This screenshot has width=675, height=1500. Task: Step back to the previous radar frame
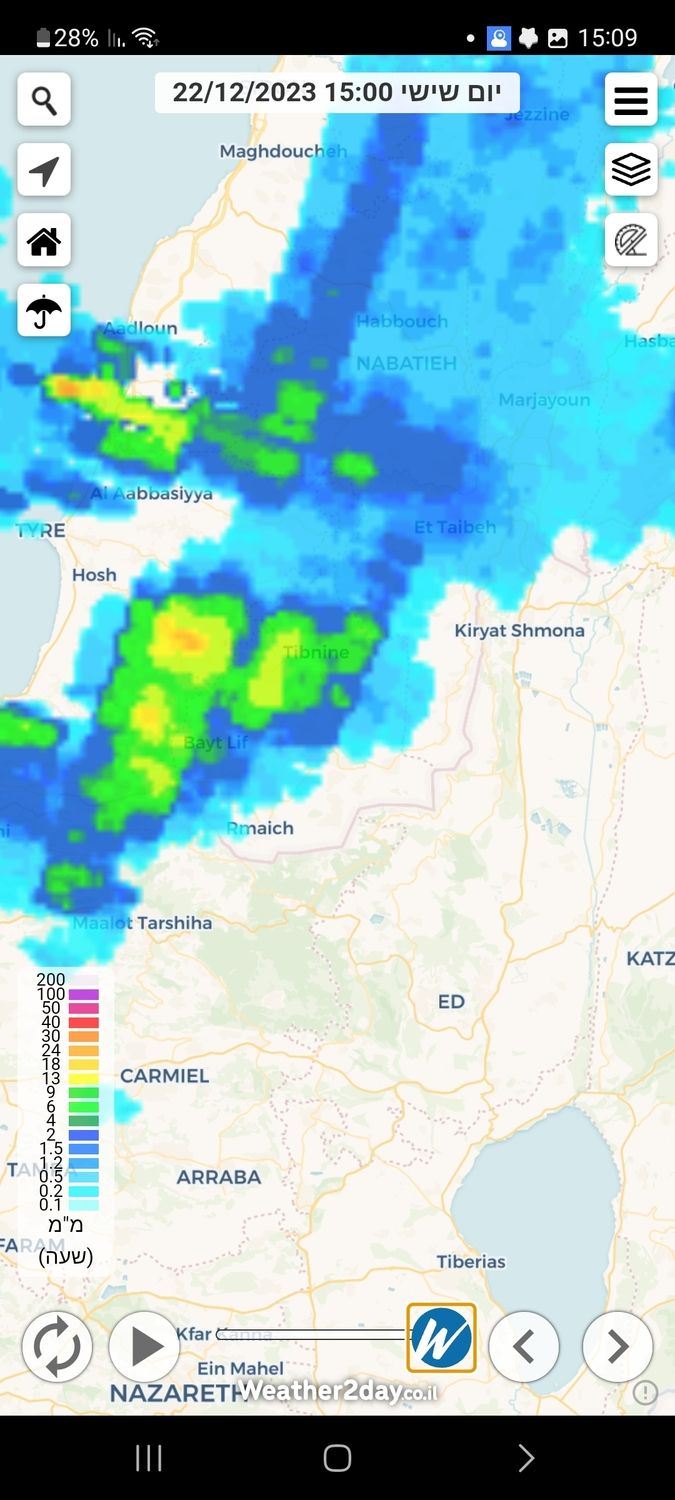click(524, 1347)
